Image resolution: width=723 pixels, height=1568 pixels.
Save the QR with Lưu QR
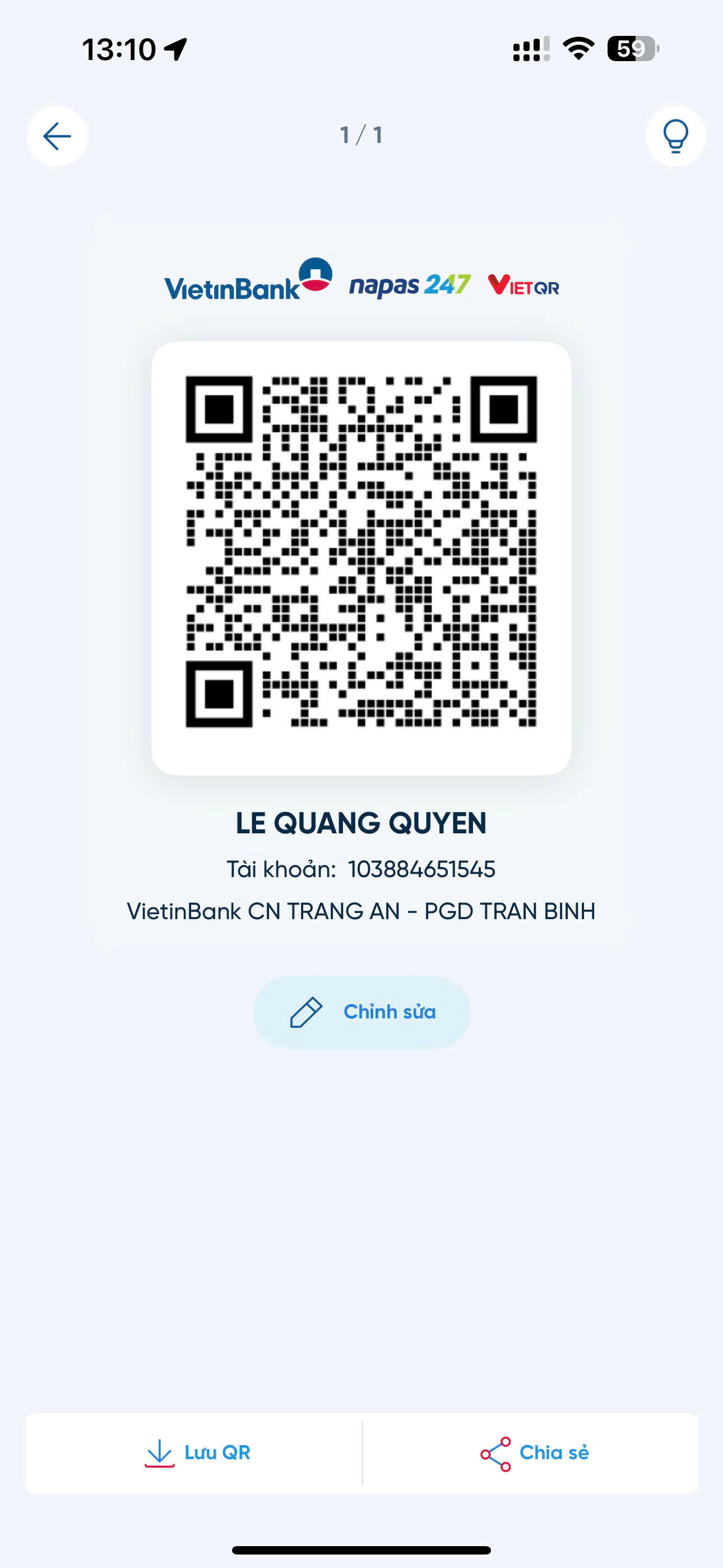point(197,1453)
